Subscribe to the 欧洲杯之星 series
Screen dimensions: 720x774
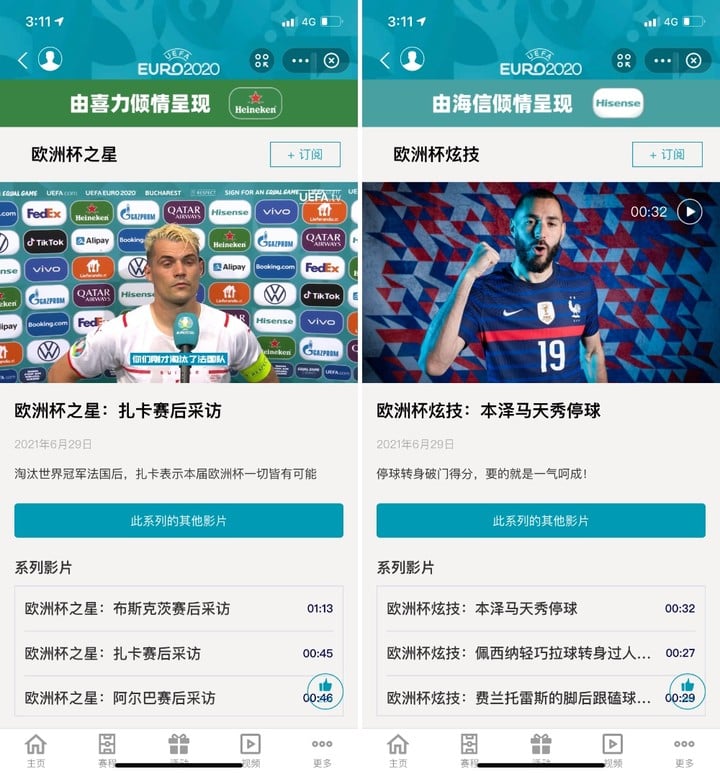click(x=305, y=154)
